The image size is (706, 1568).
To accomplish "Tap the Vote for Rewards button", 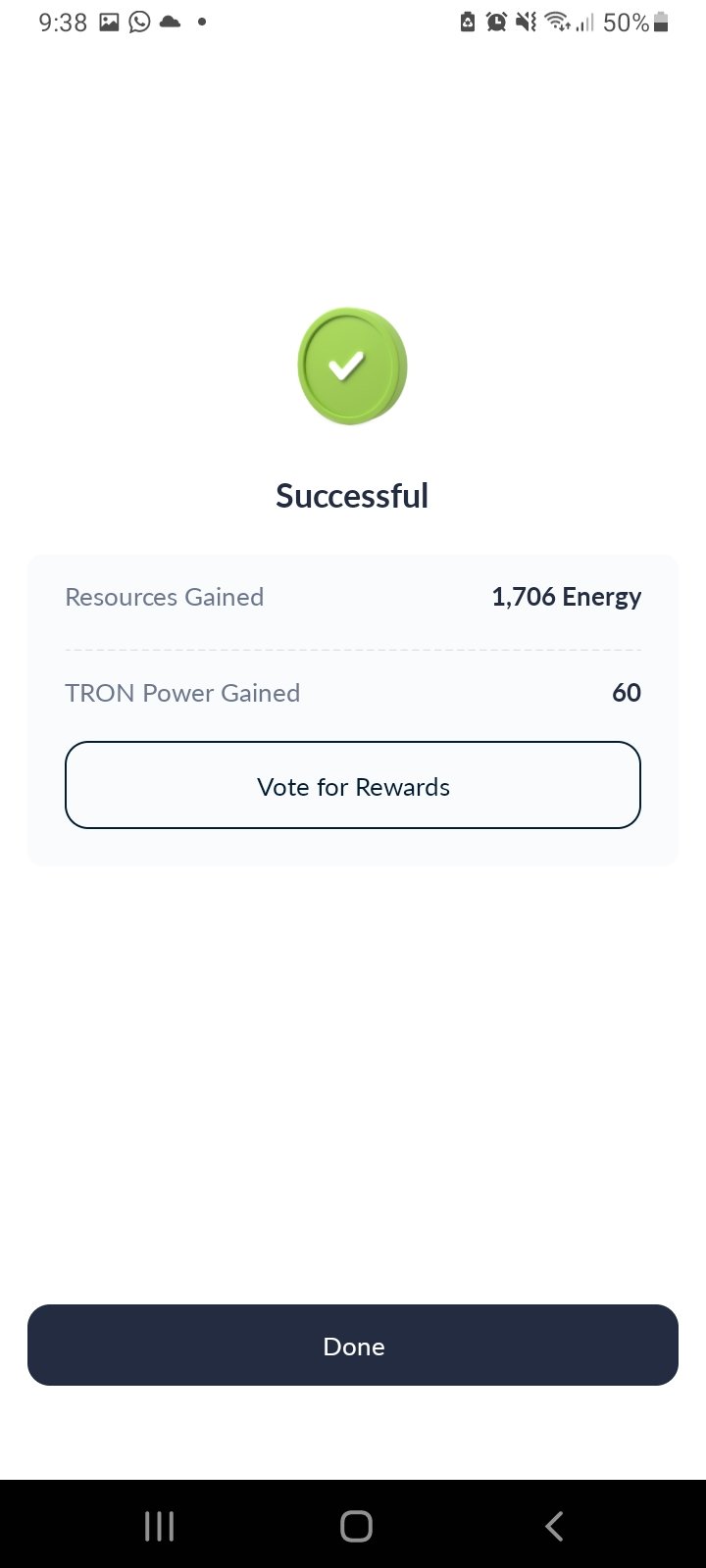I will pos(353,785).
